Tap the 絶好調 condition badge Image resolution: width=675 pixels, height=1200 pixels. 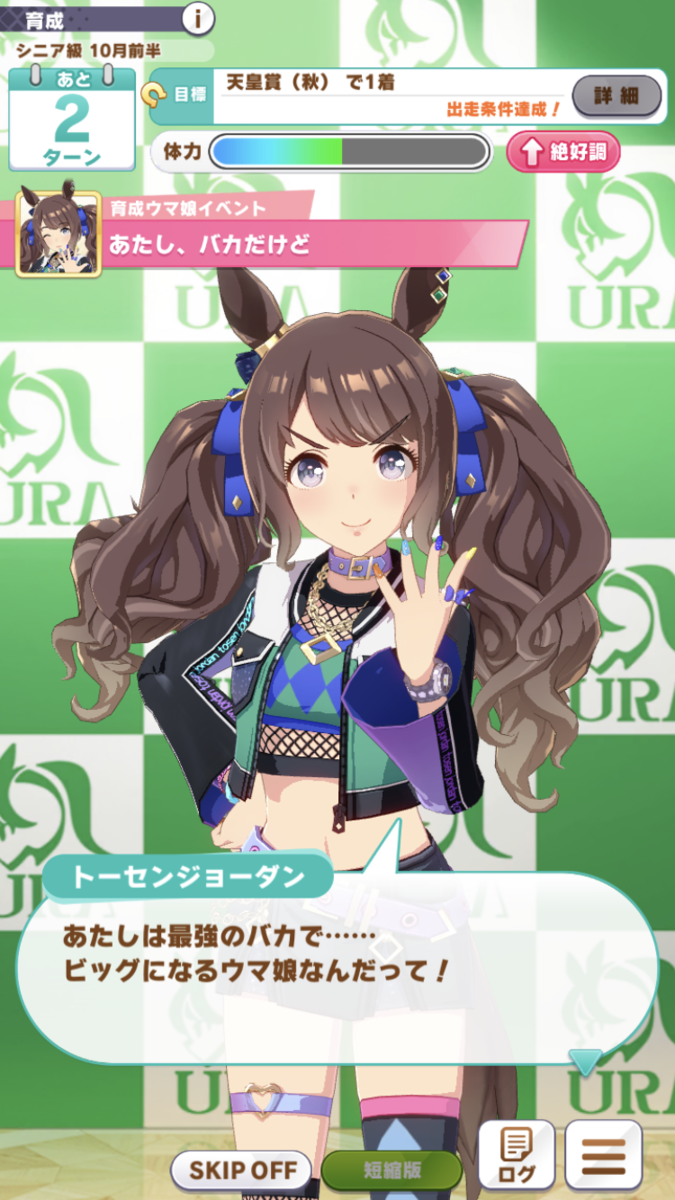point(563,152)
